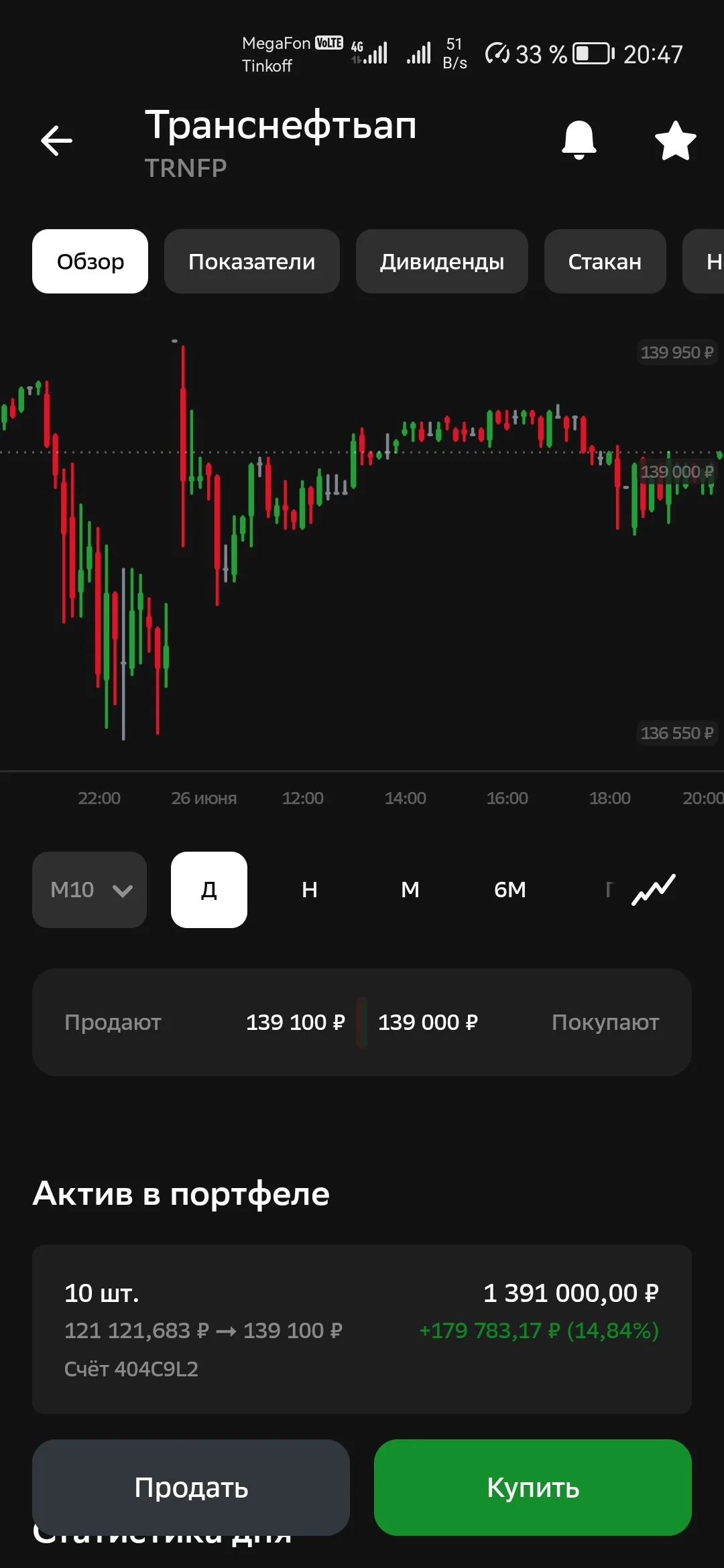This screenshot has width=724, height=1568.
Task: Switch to the Показатели tab
Action: (251, 261)
